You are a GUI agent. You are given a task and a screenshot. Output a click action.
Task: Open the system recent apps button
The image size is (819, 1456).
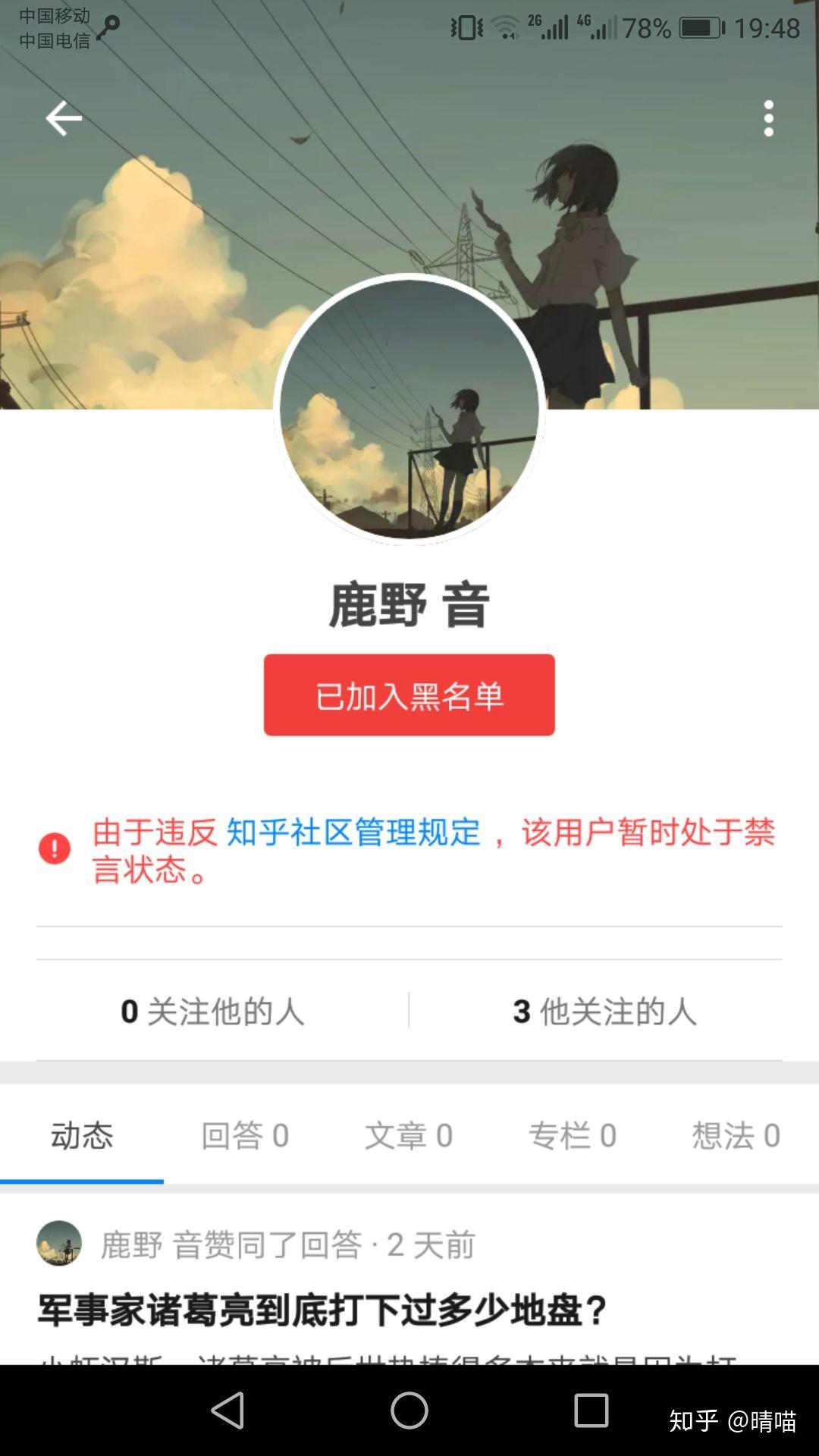(x=591, y=1410)
